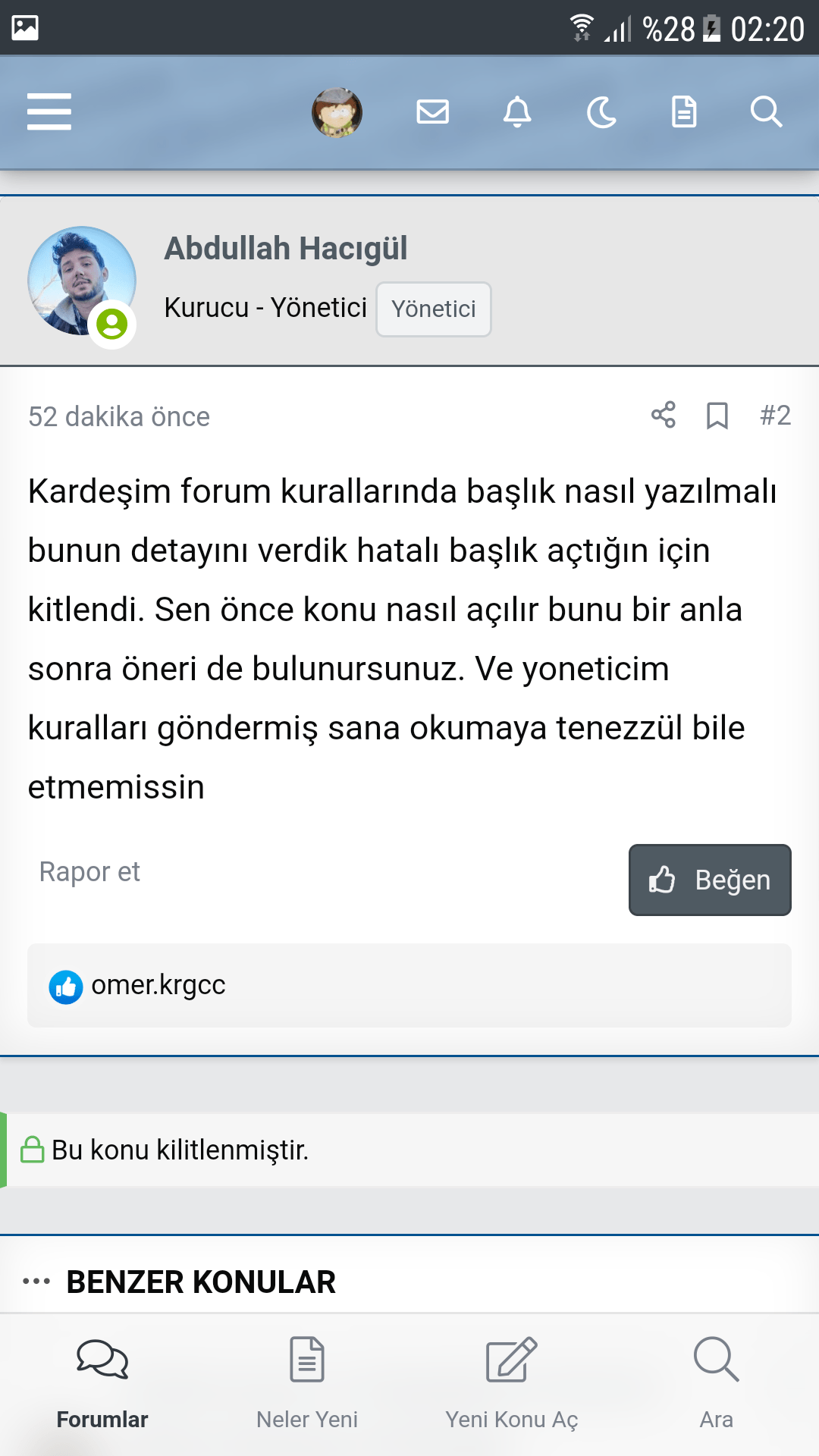Bookmark this post
Screen dimensions: 819x1456
(717, 416)
